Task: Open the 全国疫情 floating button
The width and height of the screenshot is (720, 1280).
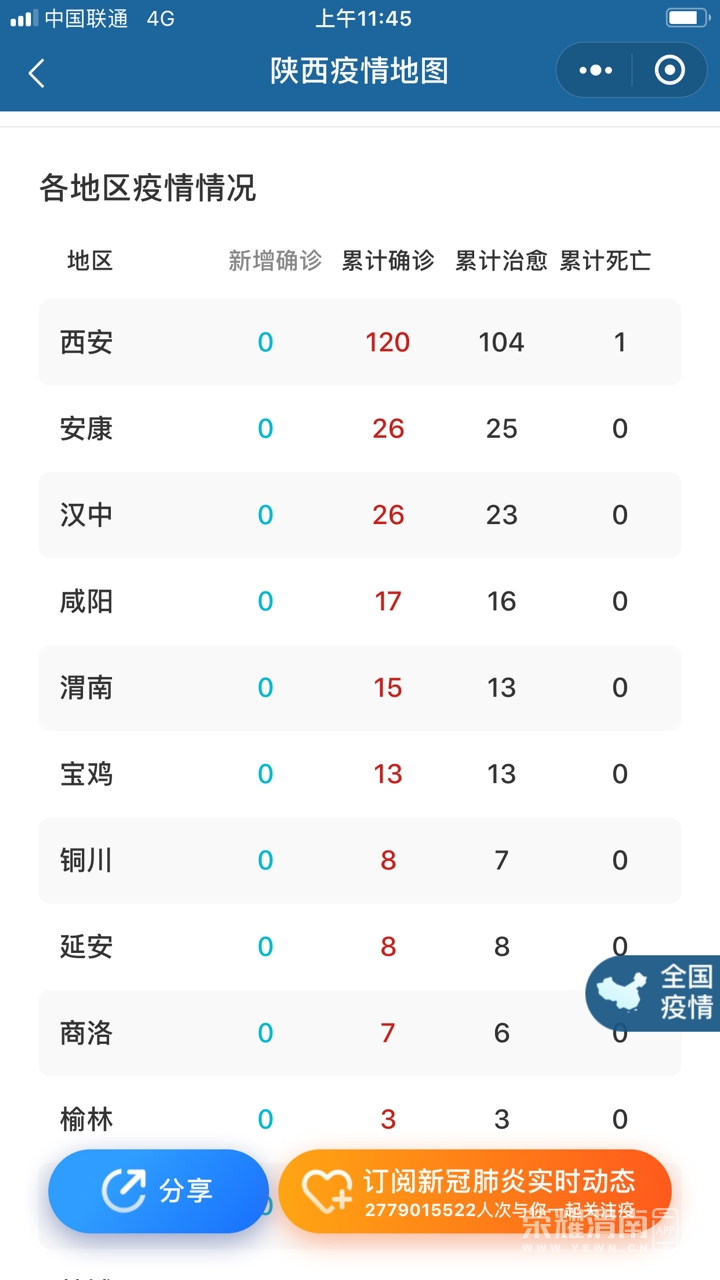Action: [655, 992]
